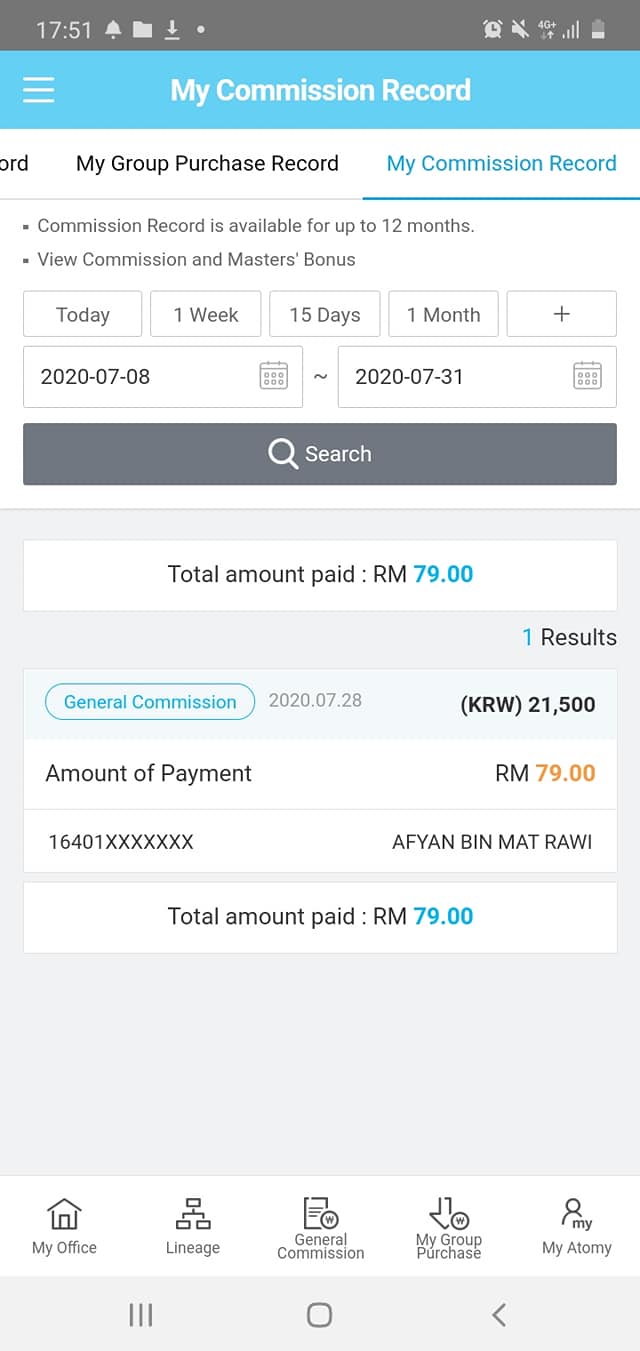640x1351 pixels.
Task: Choose the 1 Month range
Action: tap(443, 314)
